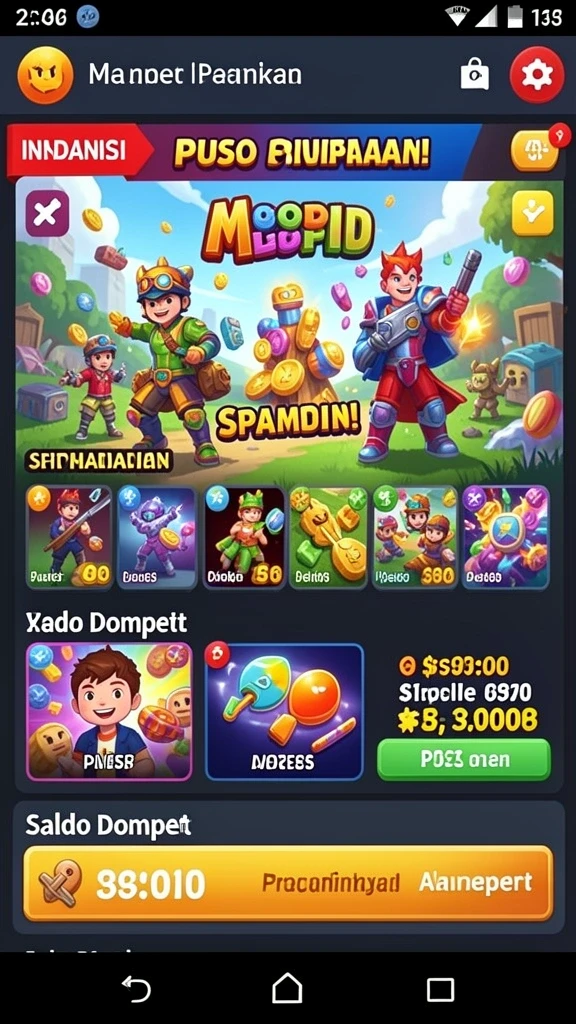576x1024 pixels.
Task: Tap the yellow checkmark button on banner
Action: point(532,213)
